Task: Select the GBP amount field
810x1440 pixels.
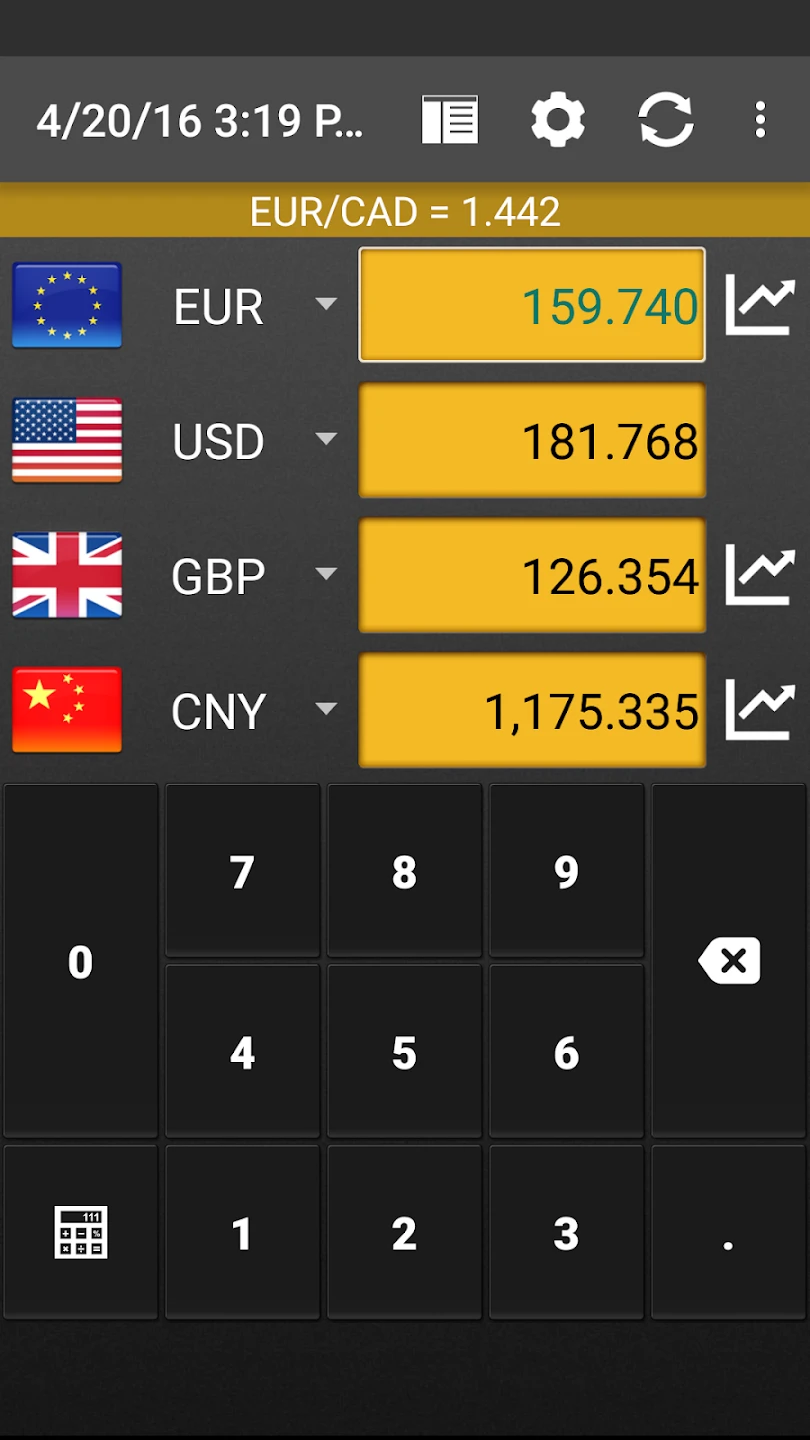Action: pyautogui.click(x=532, y=575)
